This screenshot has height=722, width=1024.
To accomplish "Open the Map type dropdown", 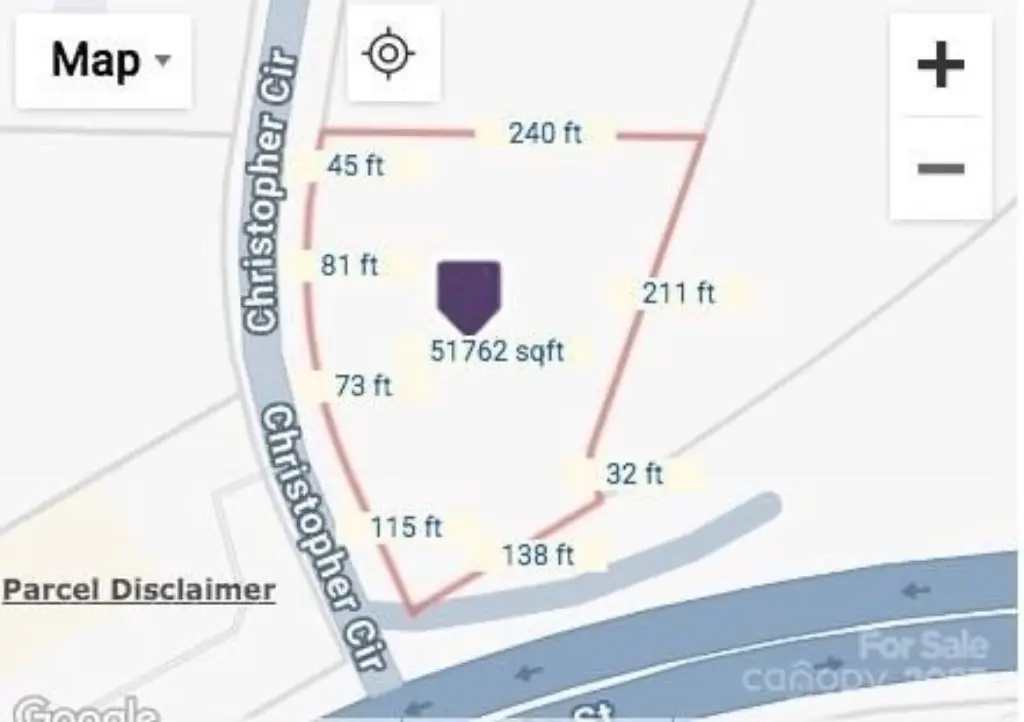I will coord(105,61).
